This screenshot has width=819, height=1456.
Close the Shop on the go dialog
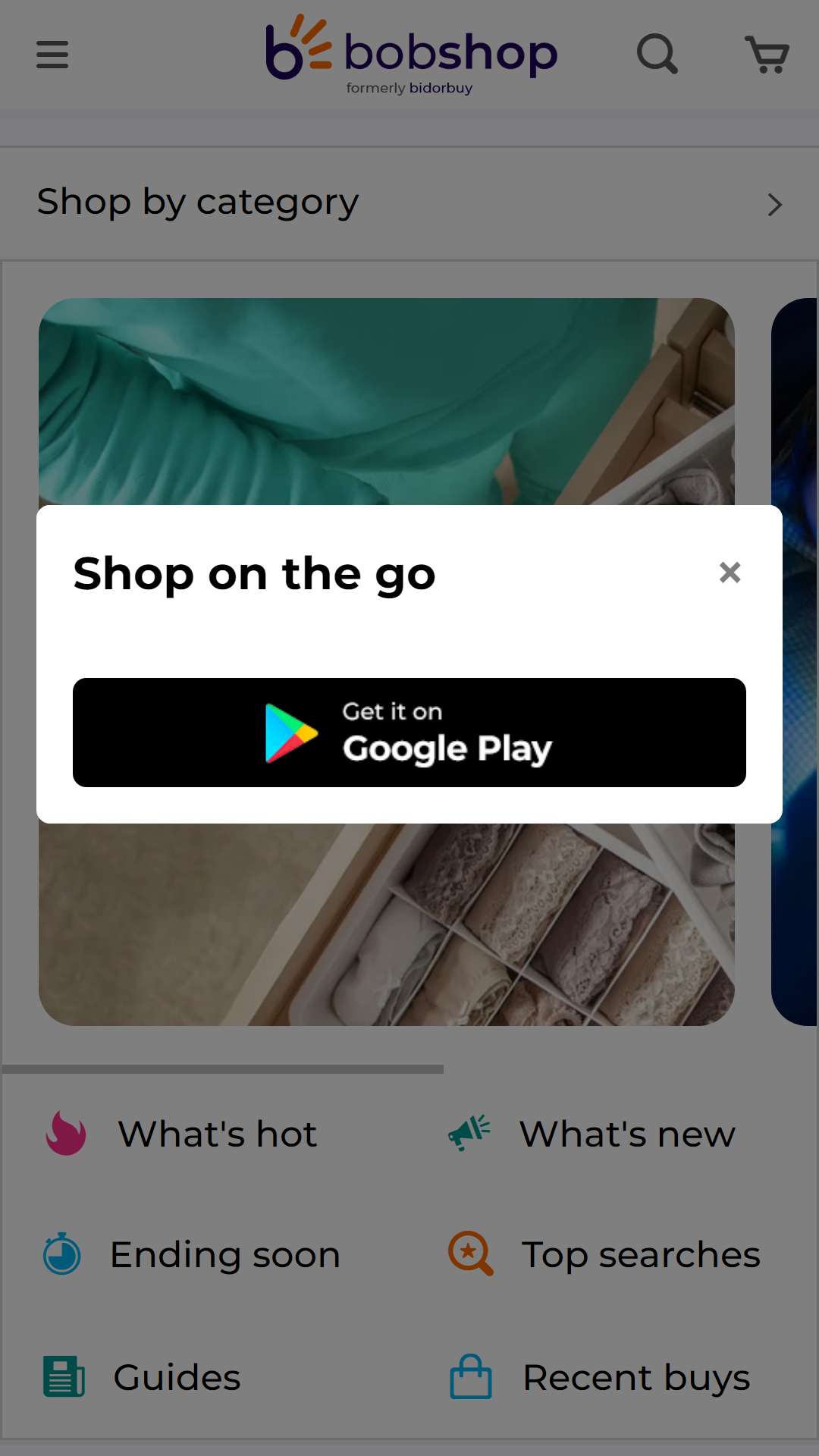730,573
